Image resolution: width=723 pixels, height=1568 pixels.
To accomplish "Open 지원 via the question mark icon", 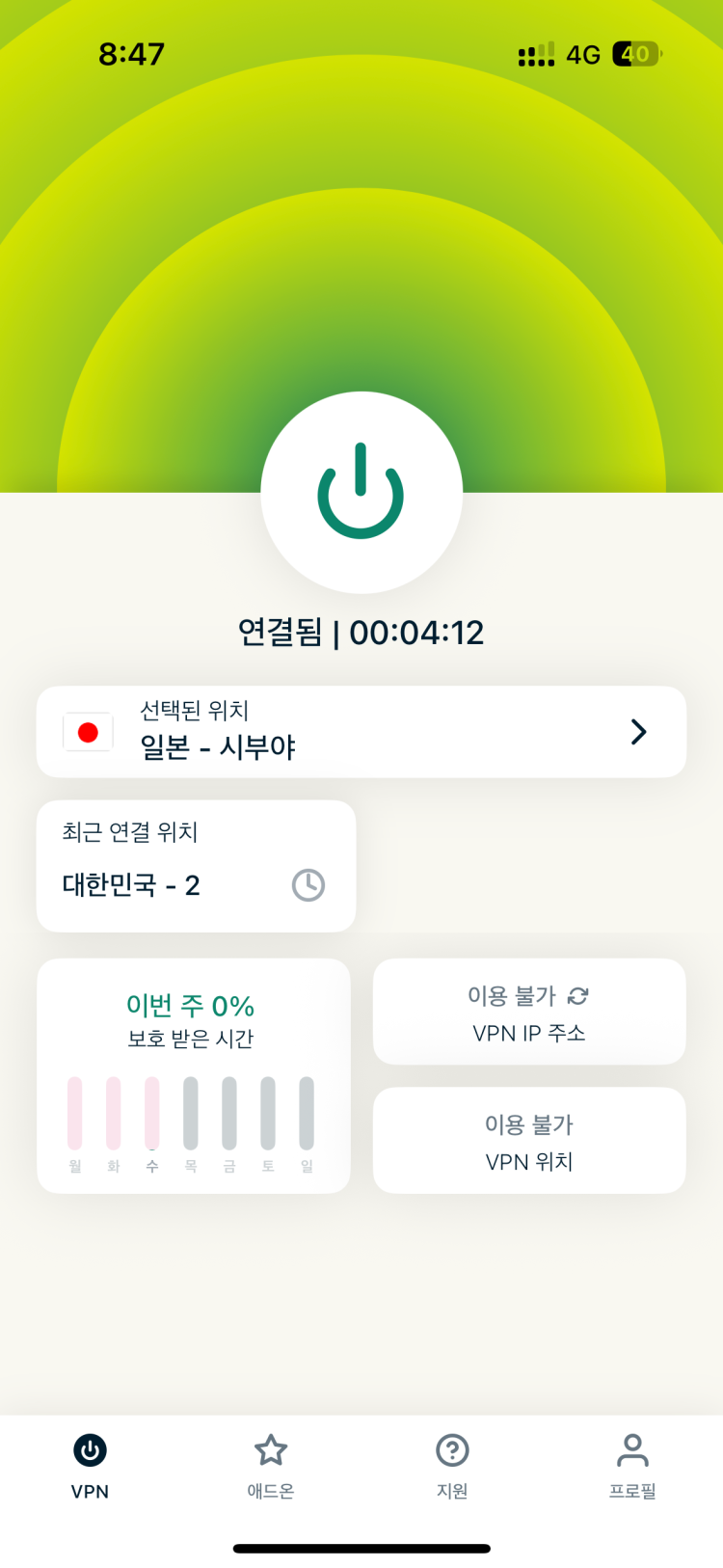I will pos(451,1450).
